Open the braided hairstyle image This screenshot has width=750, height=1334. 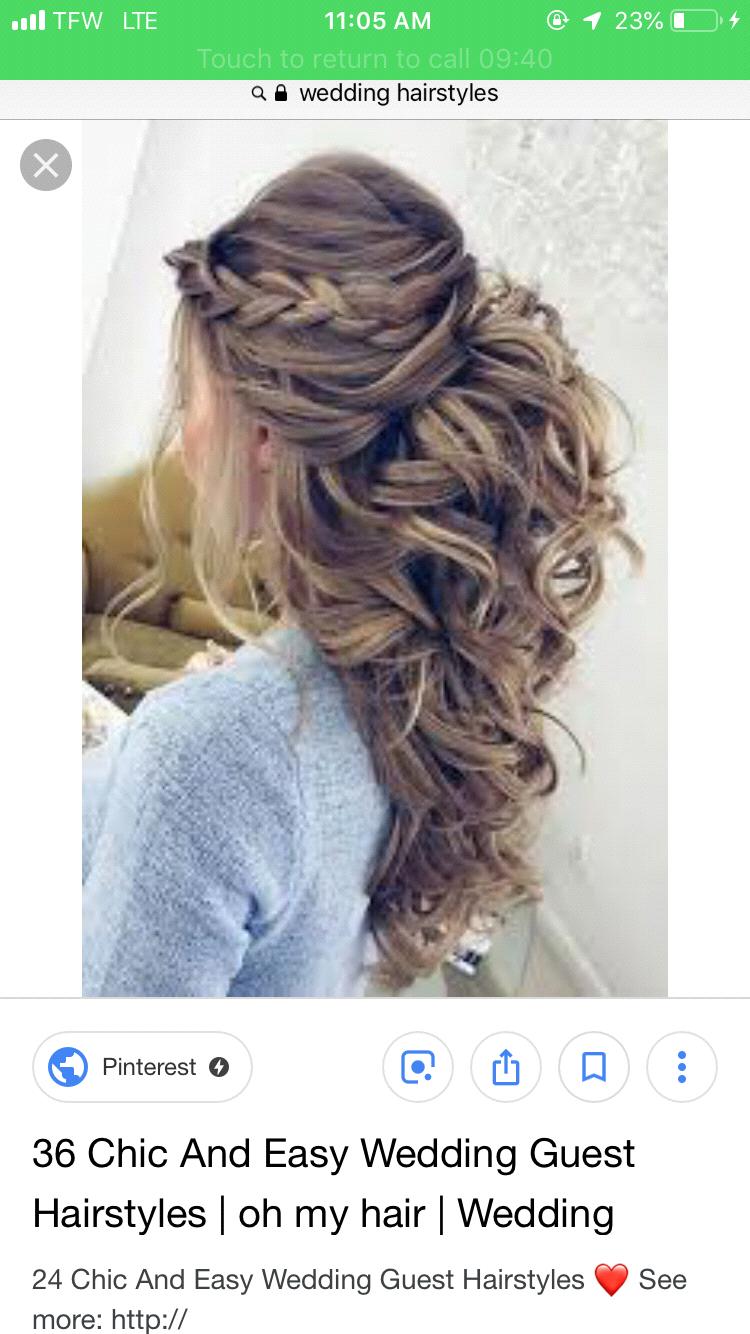coord(374,559)
